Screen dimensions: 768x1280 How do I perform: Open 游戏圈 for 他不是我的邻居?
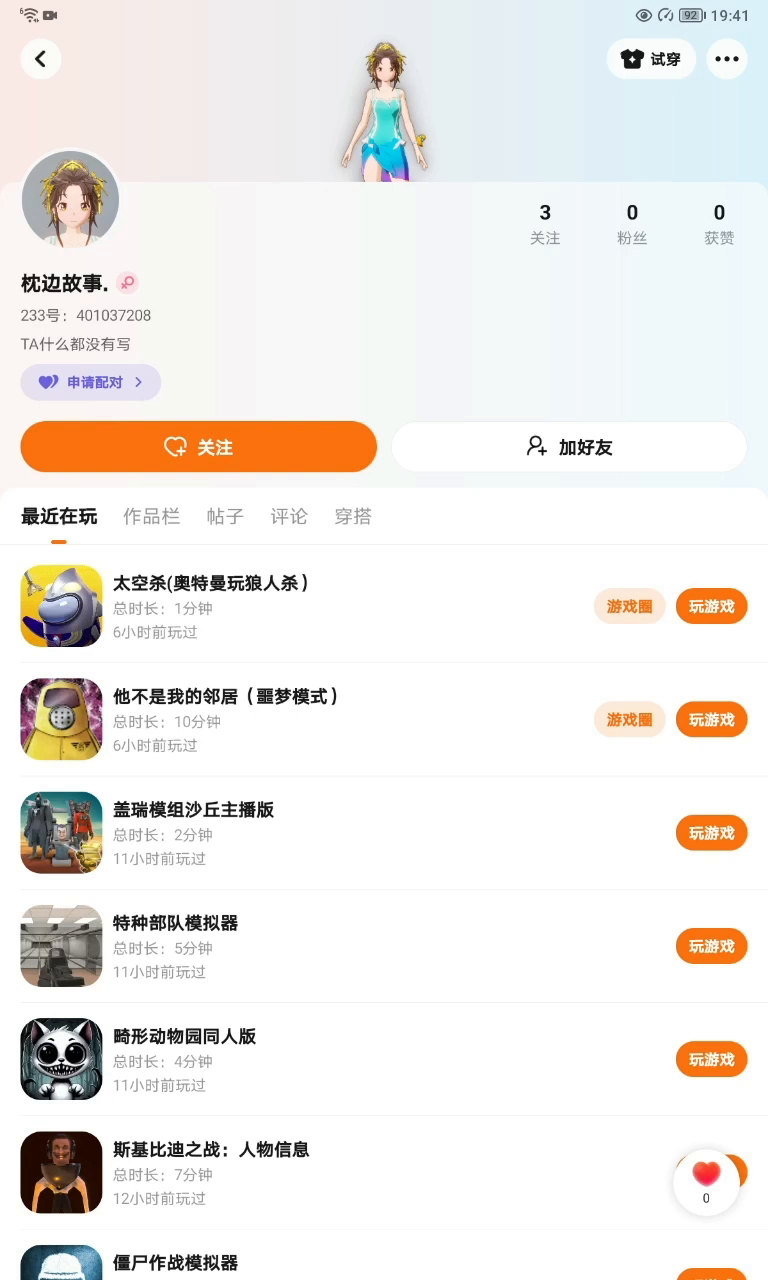[629, 719]
